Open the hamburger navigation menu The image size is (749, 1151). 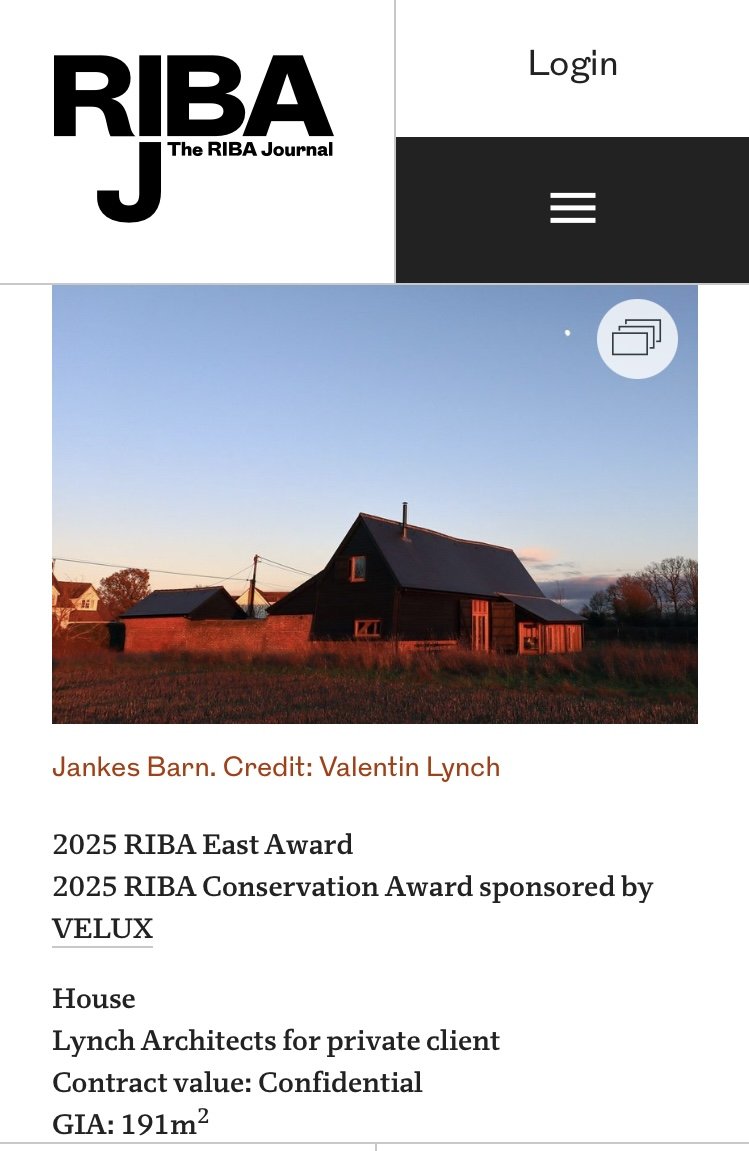point(572,208)
